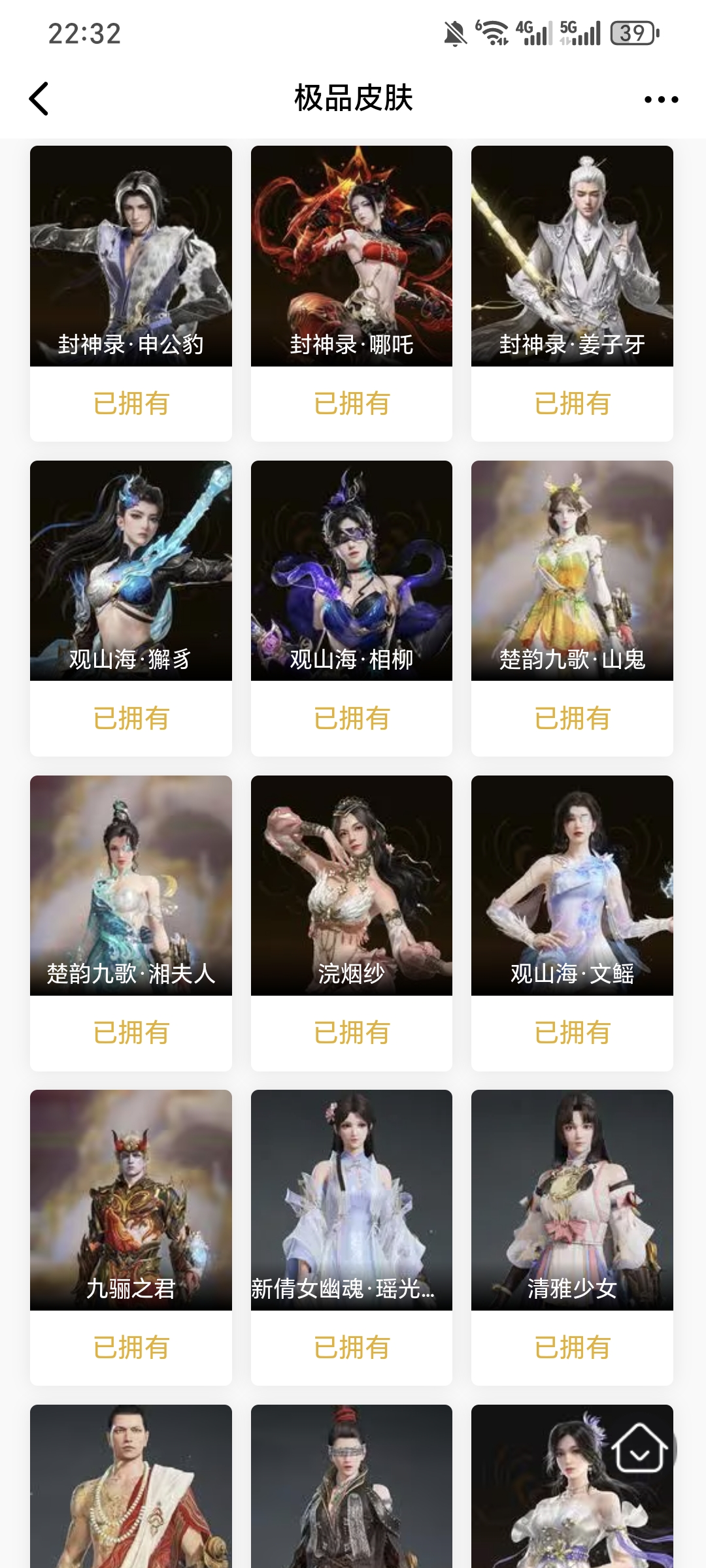This screenshot has width=706, height=1568.
Task: Tap the floating home shortcut icon
Action: tap(640, 1448)
